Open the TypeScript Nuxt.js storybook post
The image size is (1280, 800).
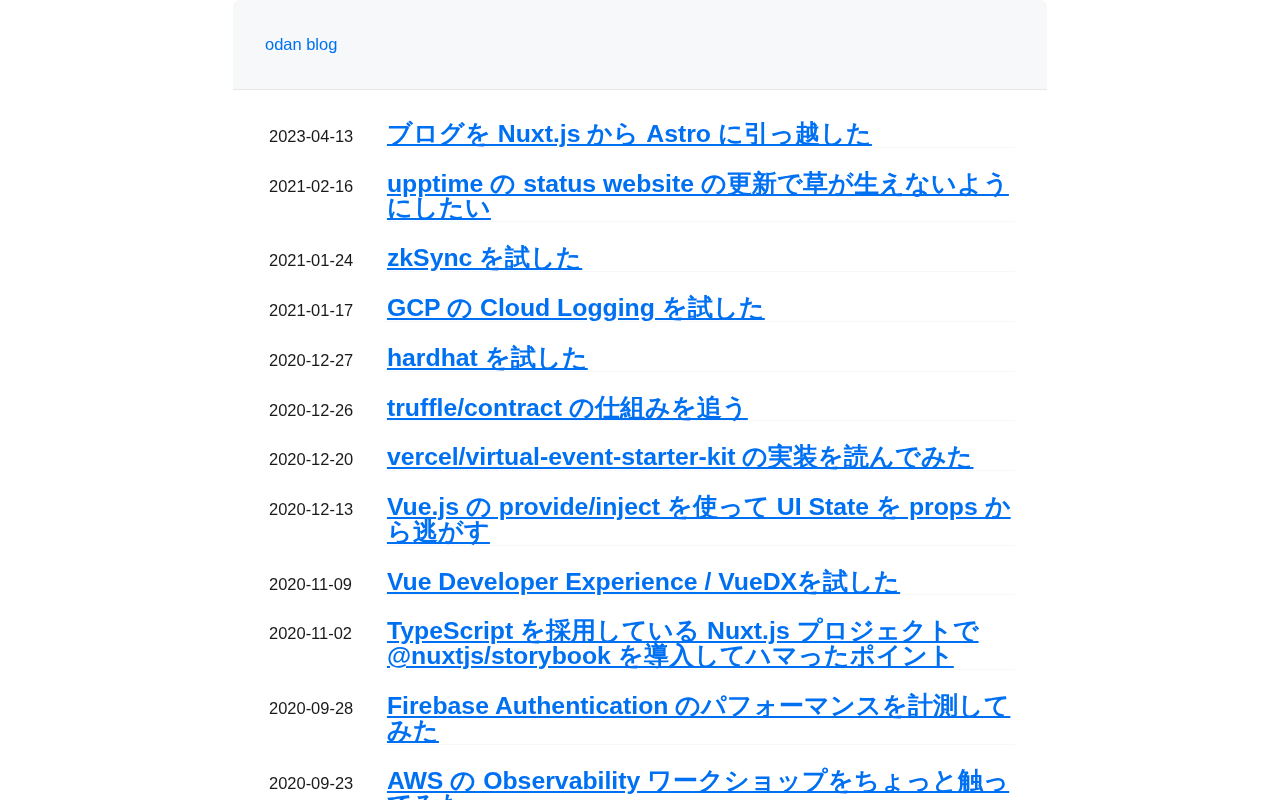[x=682, y=632]
